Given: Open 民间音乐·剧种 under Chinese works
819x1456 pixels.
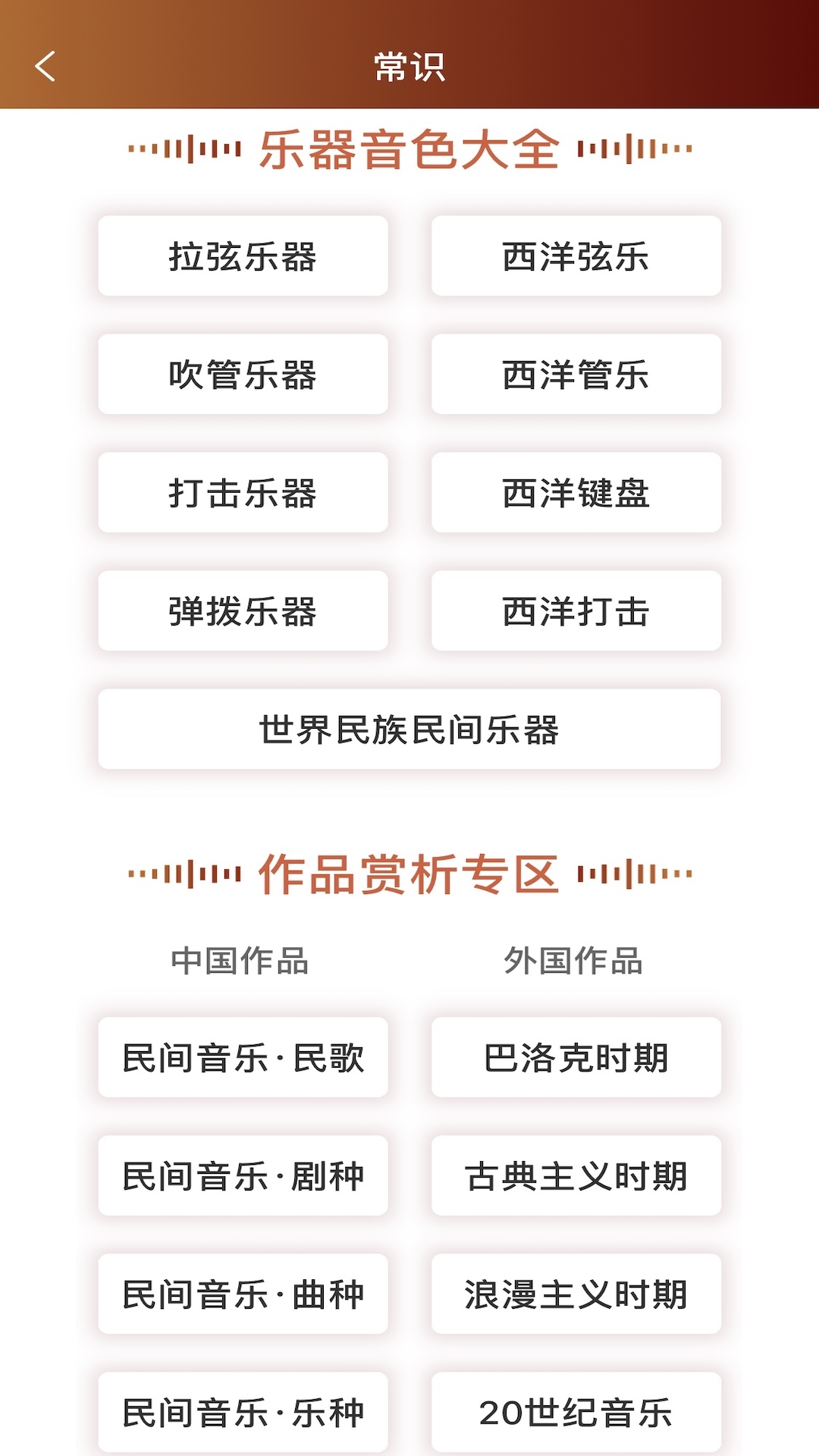Looking at the screenshot, I should pyautogui.click(x=243, y=1176).
